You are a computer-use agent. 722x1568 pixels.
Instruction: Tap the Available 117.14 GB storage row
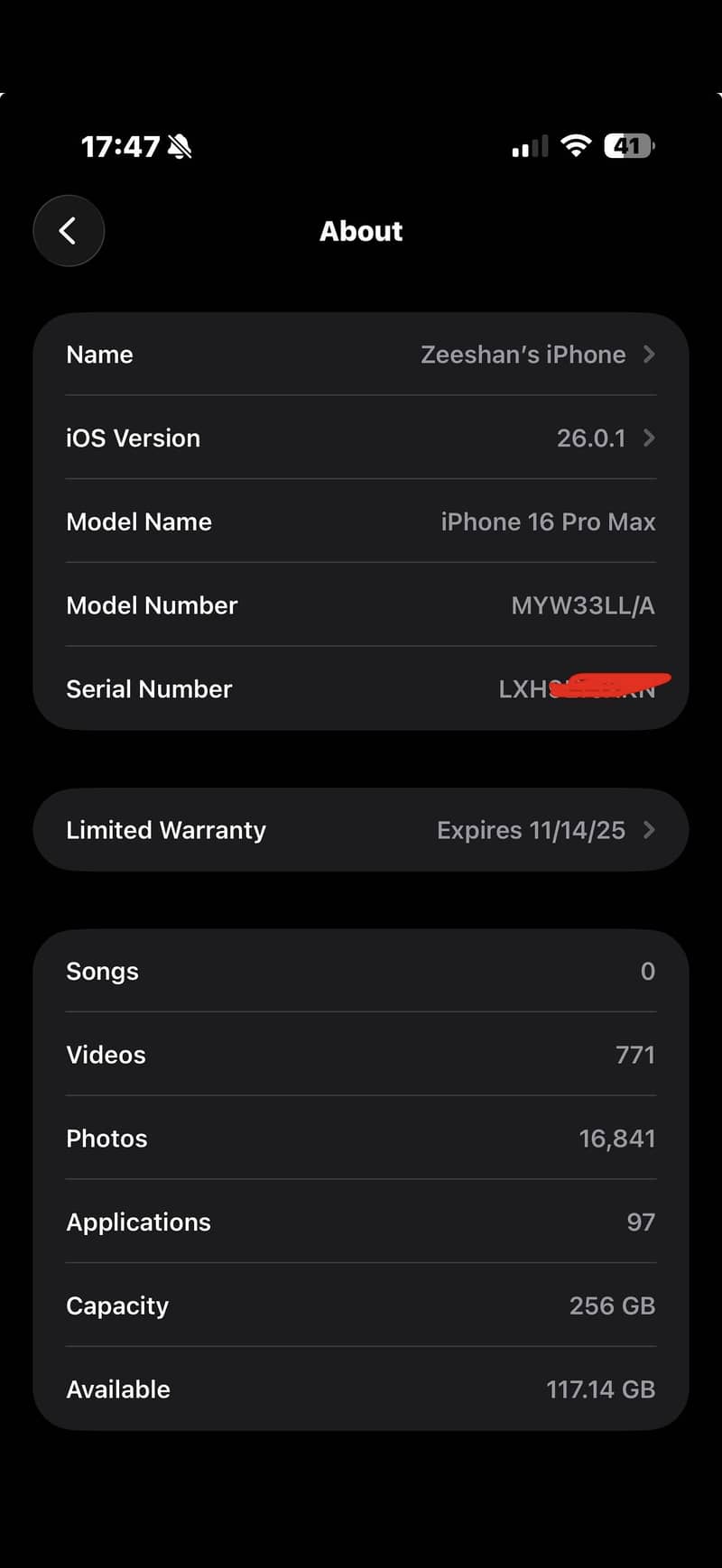(361, 1388)
